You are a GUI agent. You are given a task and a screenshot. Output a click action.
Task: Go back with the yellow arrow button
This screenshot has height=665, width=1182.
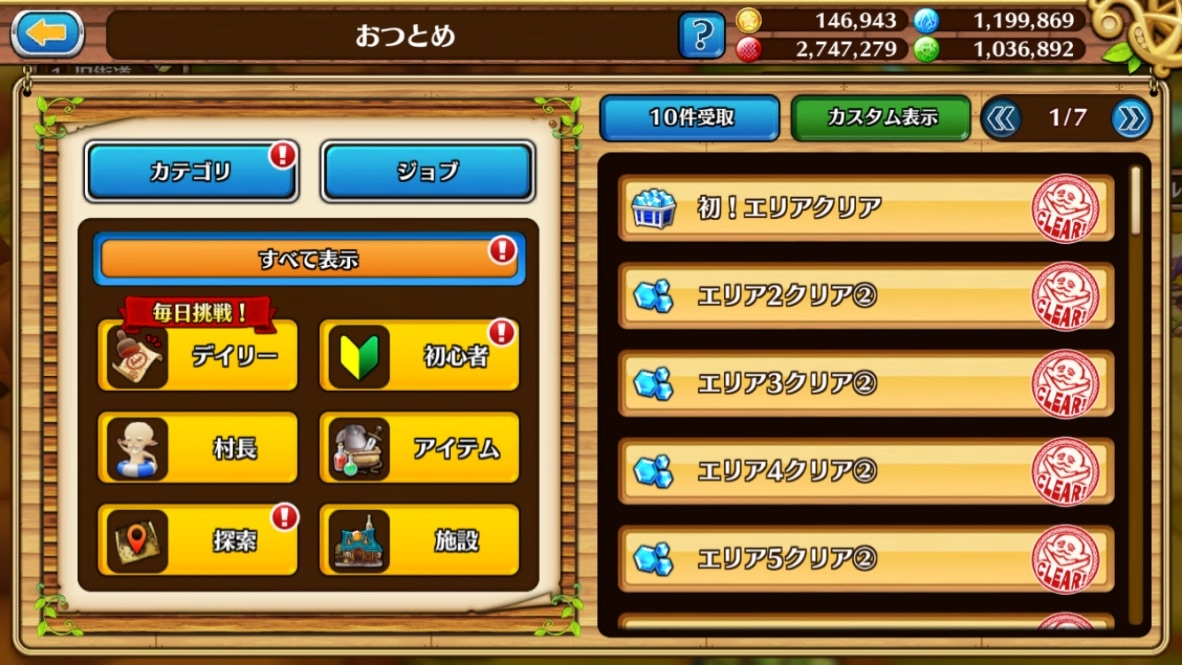click(47, 34)
